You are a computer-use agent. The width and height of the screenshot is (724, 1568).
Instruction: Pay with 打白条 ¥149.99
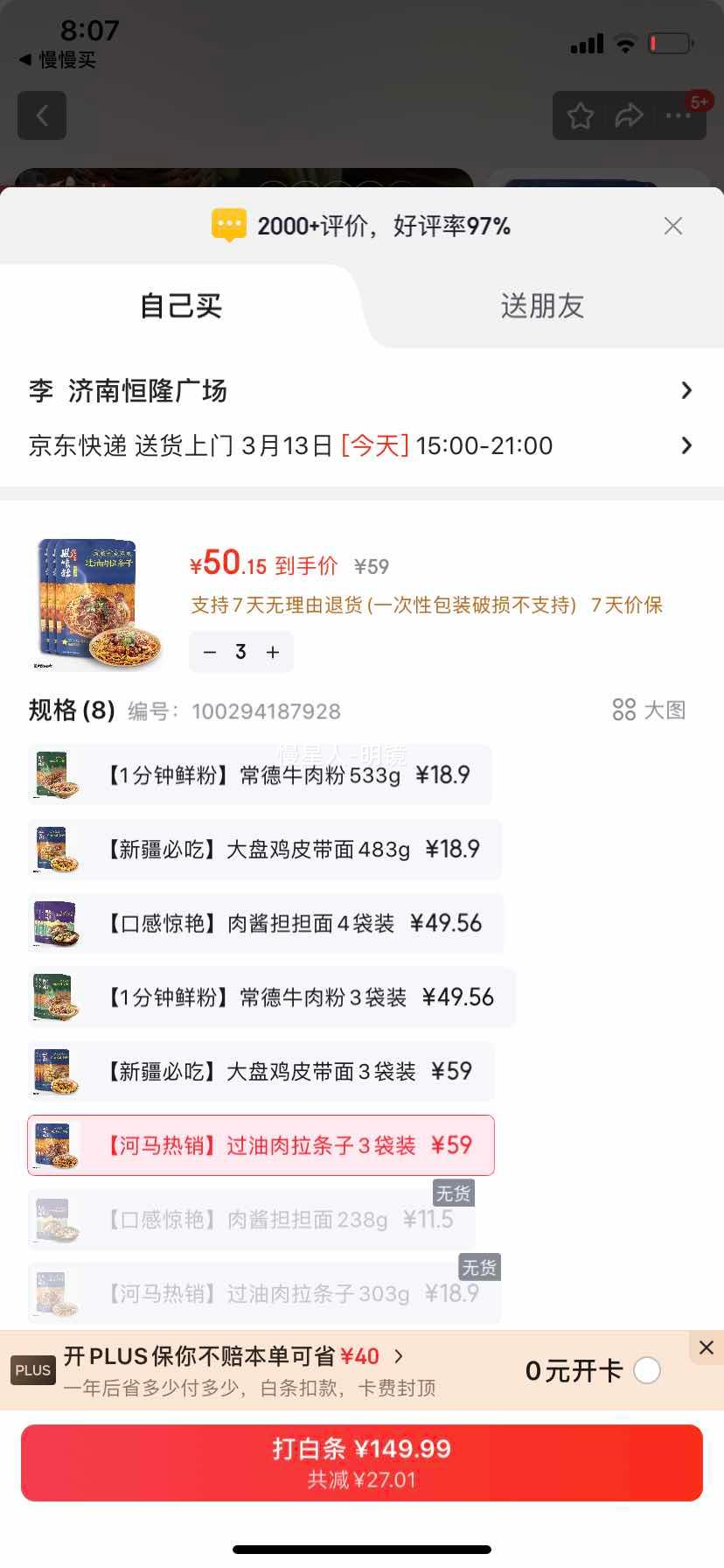(x=362, y=1463)
